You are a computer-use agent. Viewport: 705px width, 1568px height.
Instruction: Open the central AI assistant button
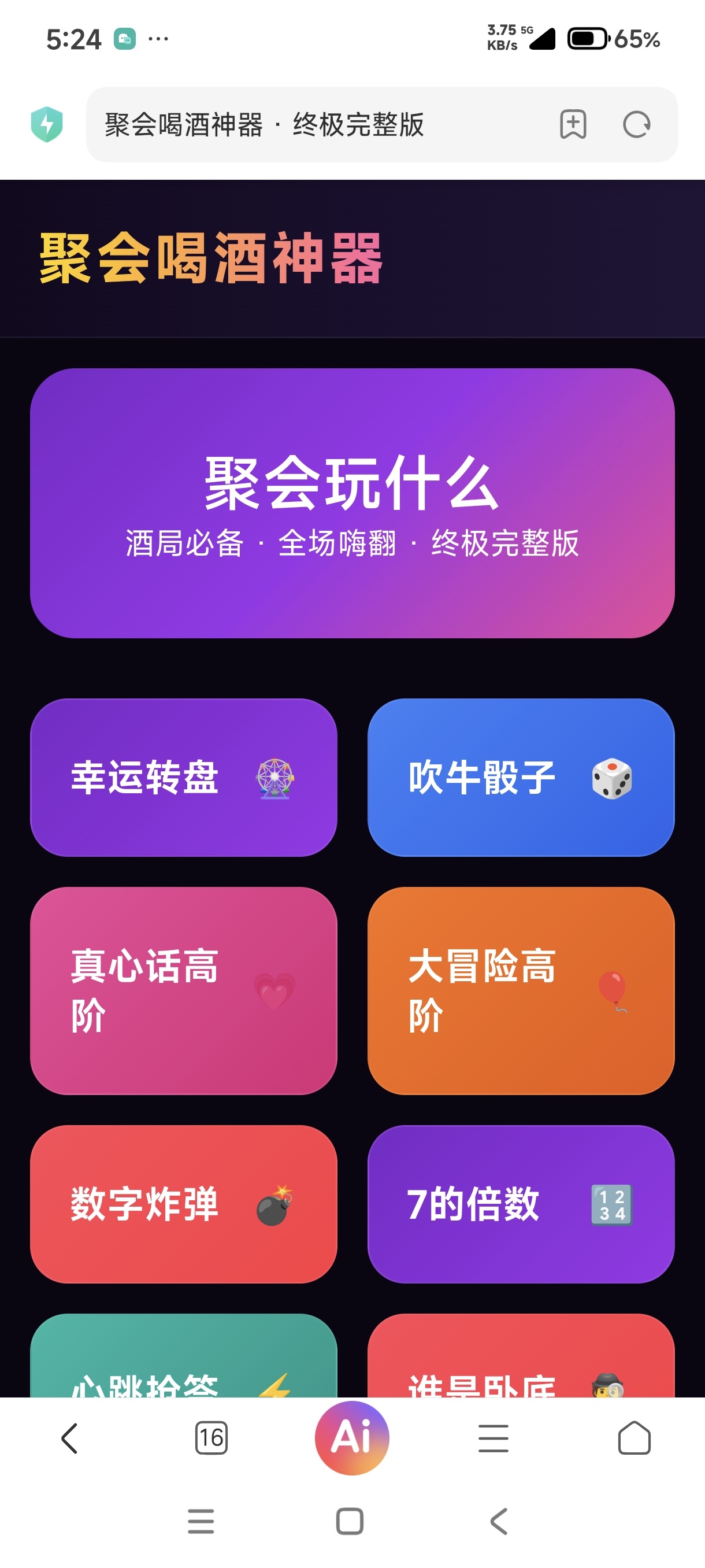351,1437
